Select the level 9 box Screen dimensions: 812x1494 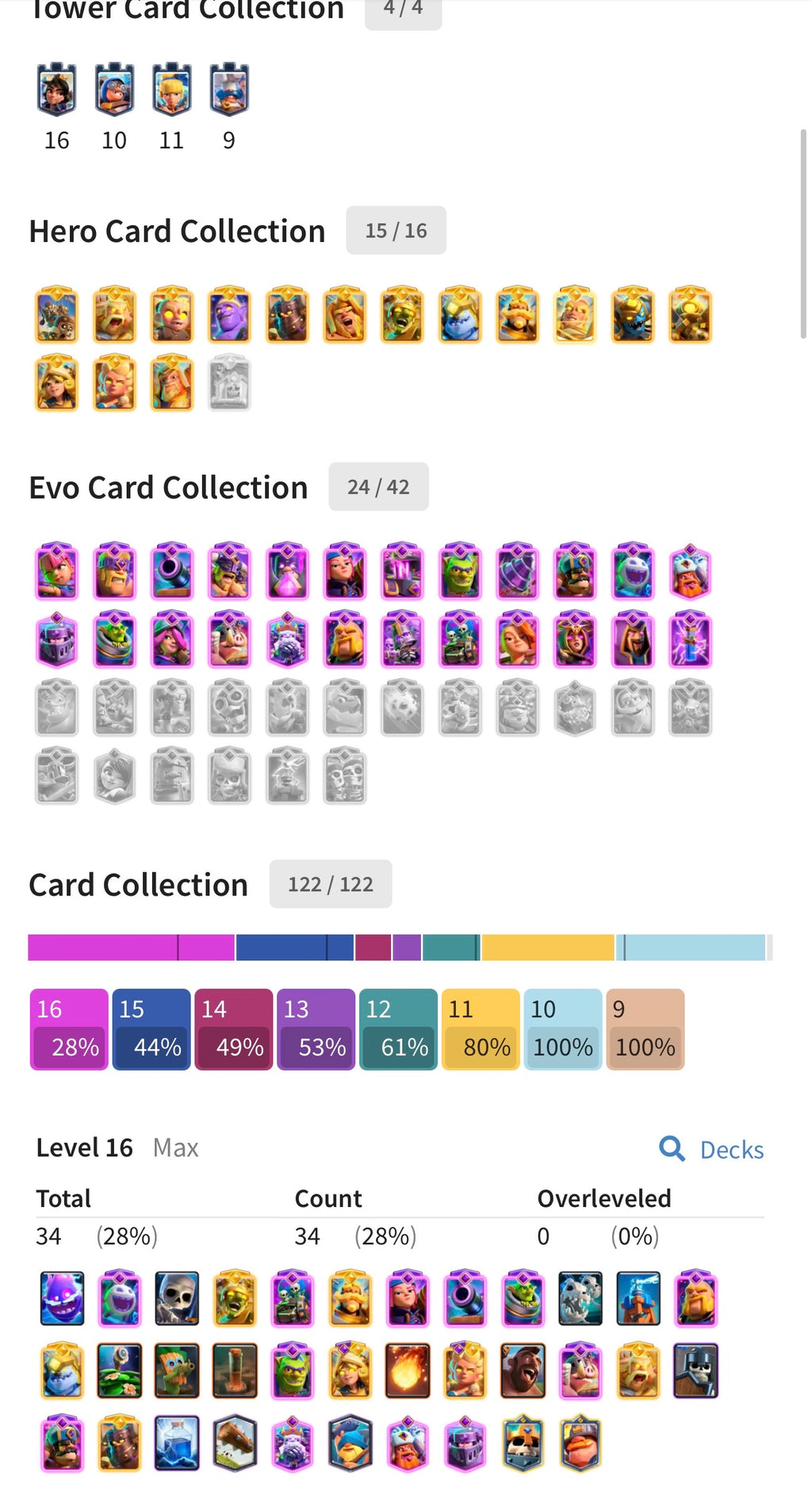(645, 1029)
